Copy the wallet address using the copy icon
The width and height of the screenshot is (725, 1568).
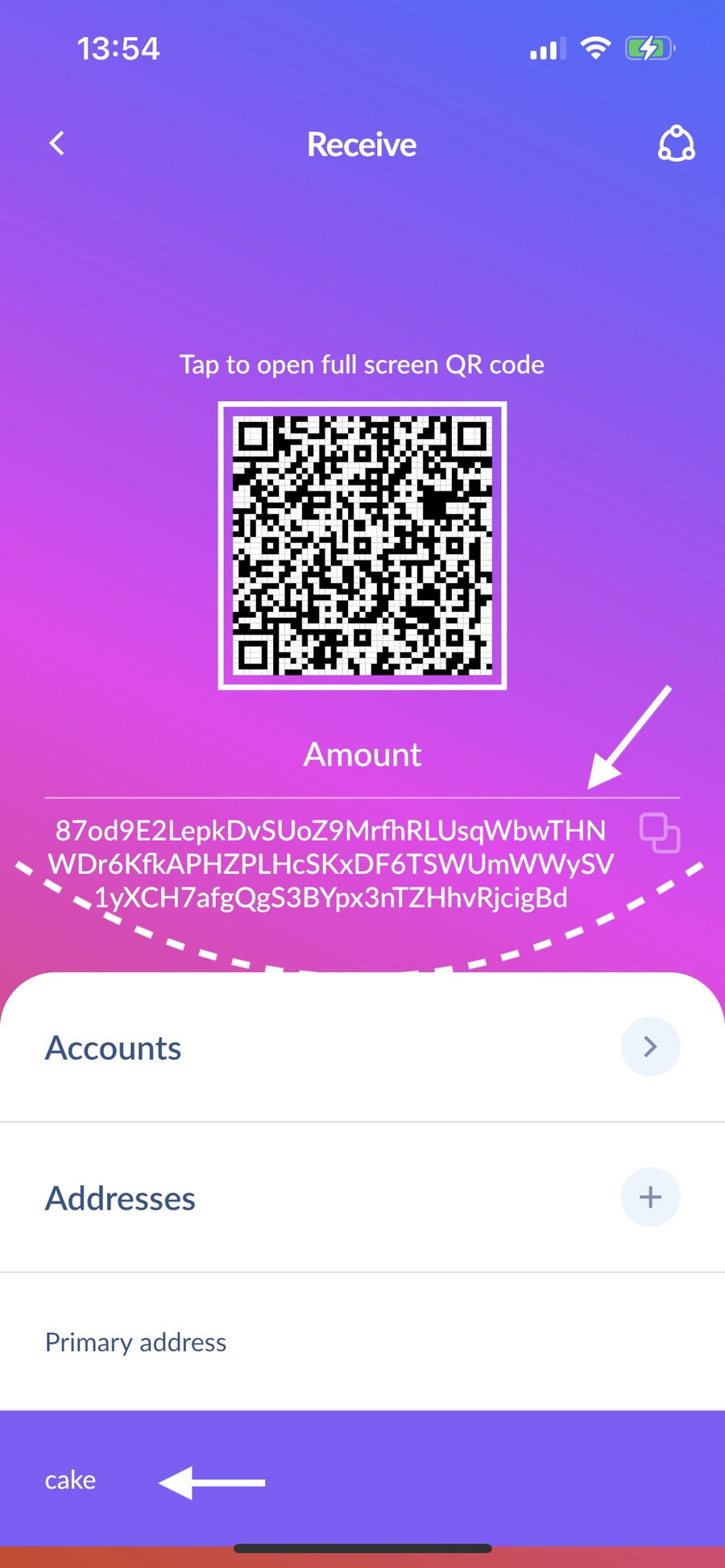(x=659, y=834)
